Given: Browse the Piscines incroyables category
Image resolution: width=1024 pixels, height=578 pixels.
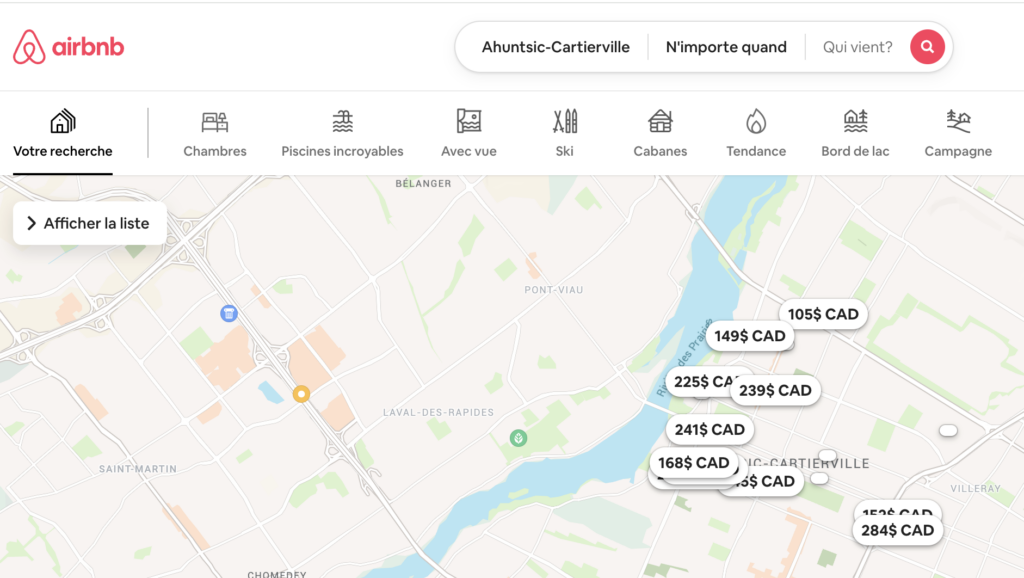Looking at the screenshot, I should pos(342,135).
